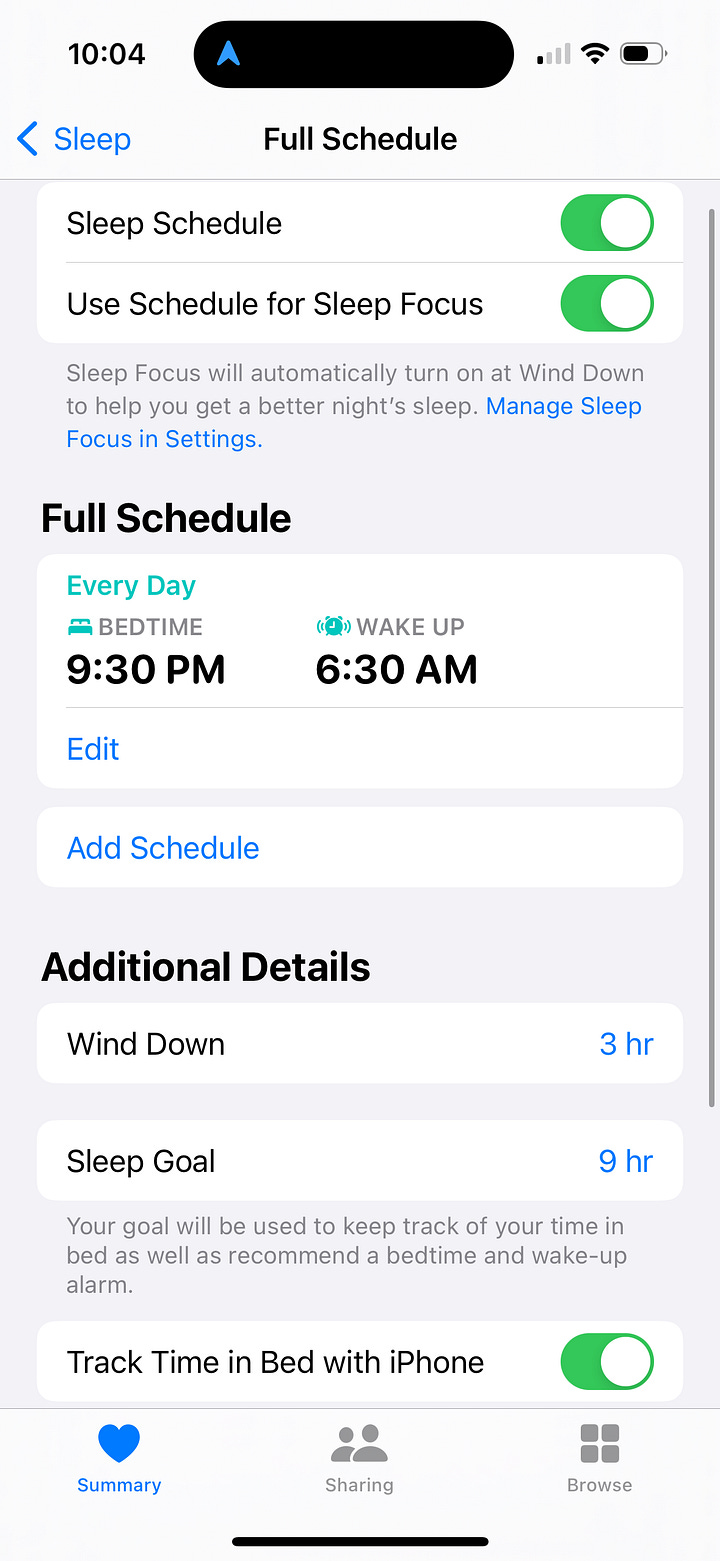Open Manage Sleep Focus in Settings link

[x=354, y=422]
